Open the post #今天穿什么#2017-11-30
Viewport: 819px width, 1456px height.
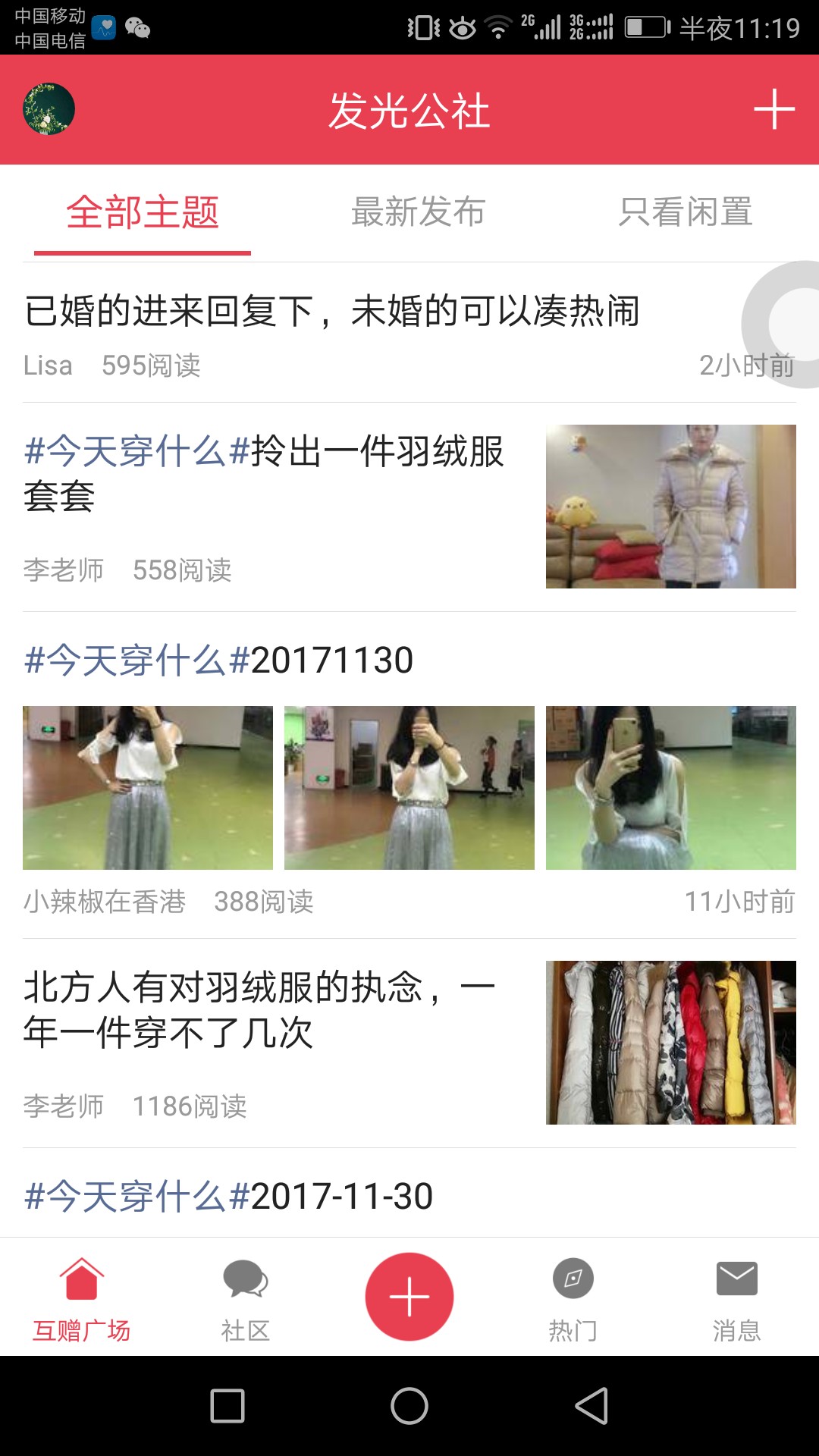tap(228, 1196)
